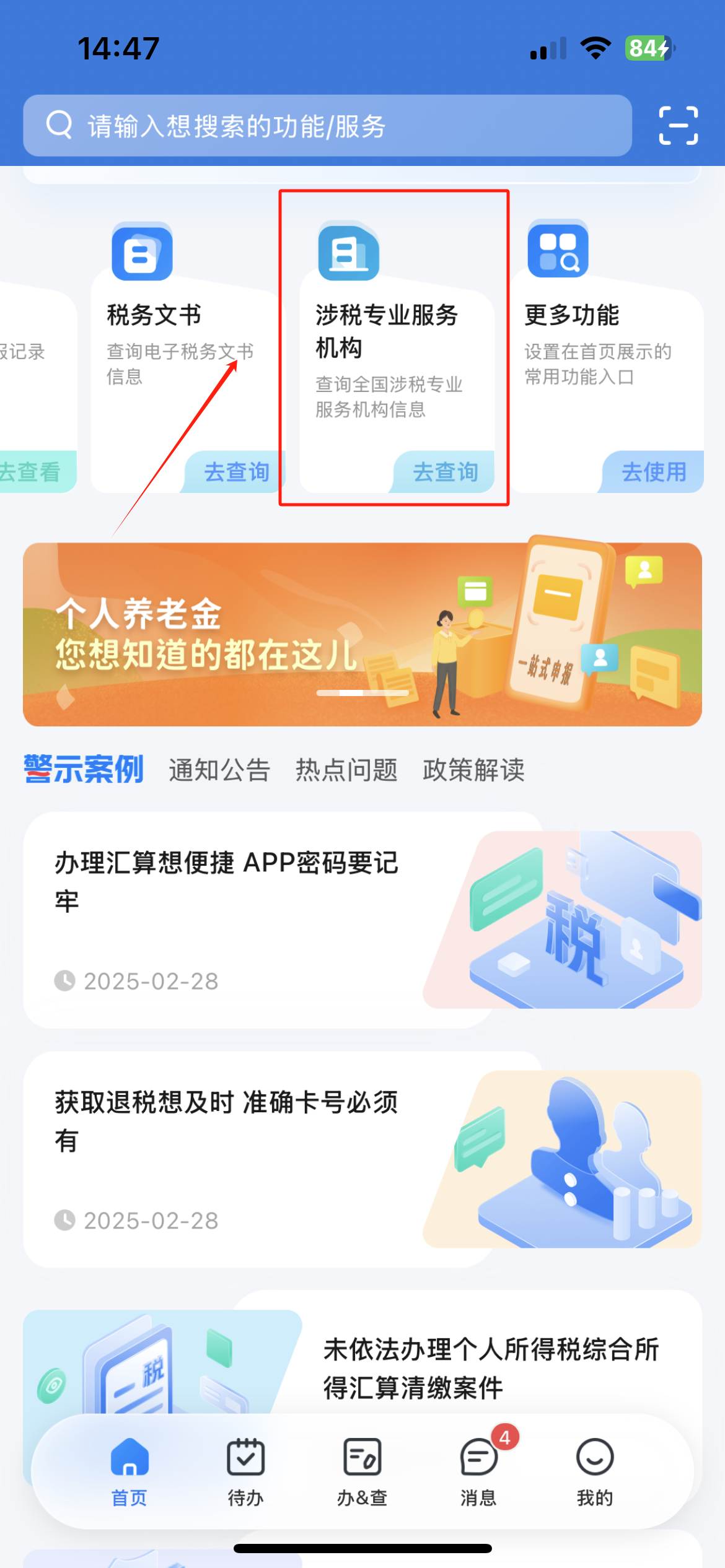The width and height of the screenshot is (725, 1568).
Task: Open 消息 tab with 4 unread
Action: (478, 1471)
